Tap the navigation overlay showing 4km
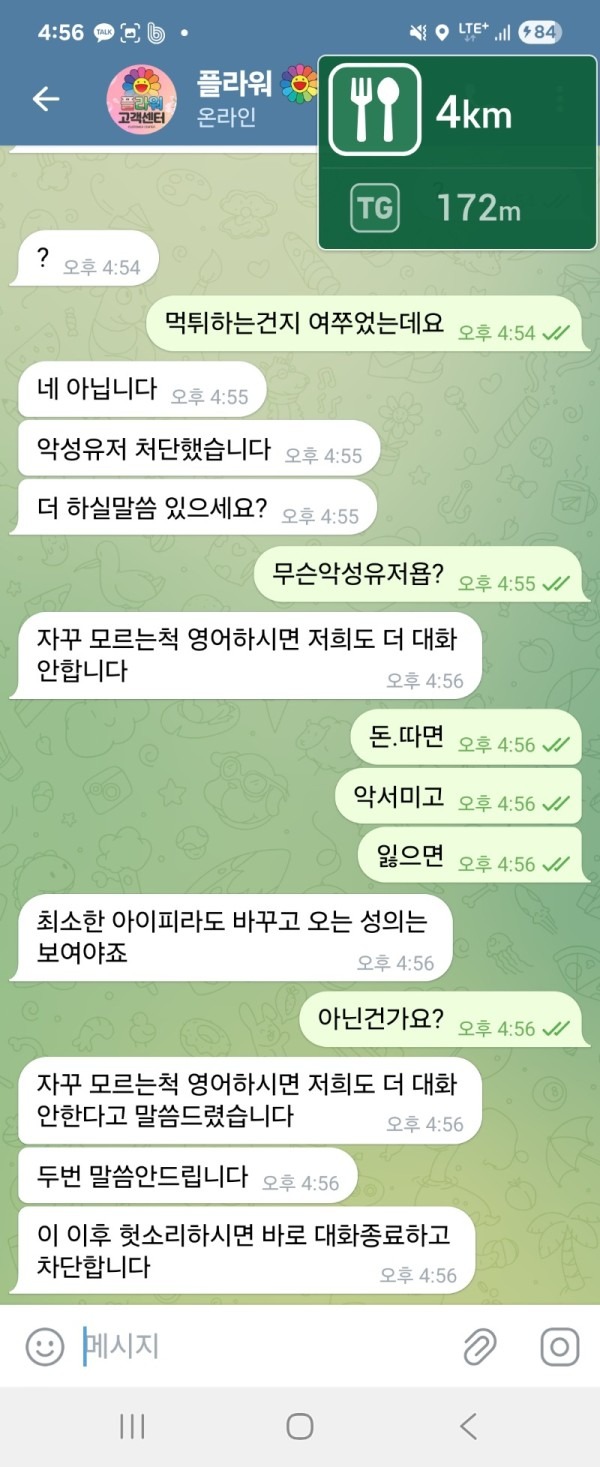600x1467 pixels. pos(458,152)
